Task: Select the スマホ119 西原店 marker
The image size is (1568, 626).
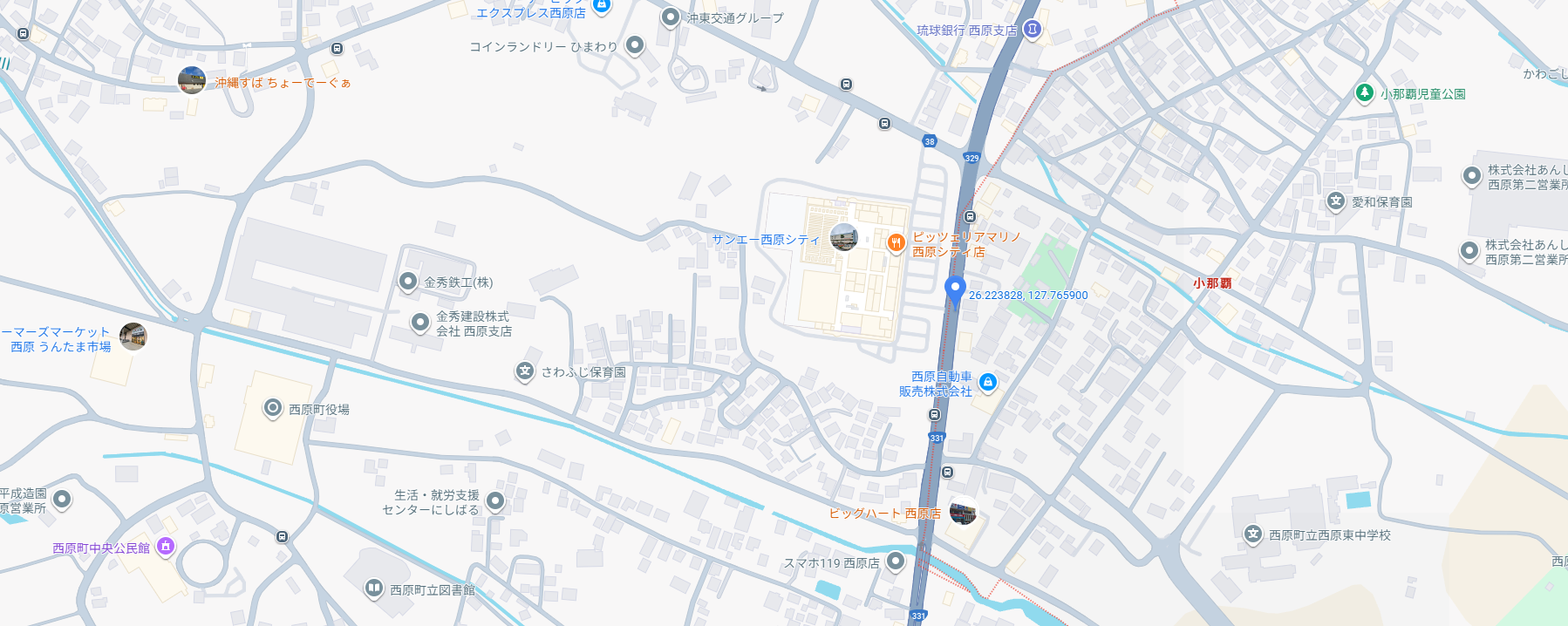Action: point(896,561)
